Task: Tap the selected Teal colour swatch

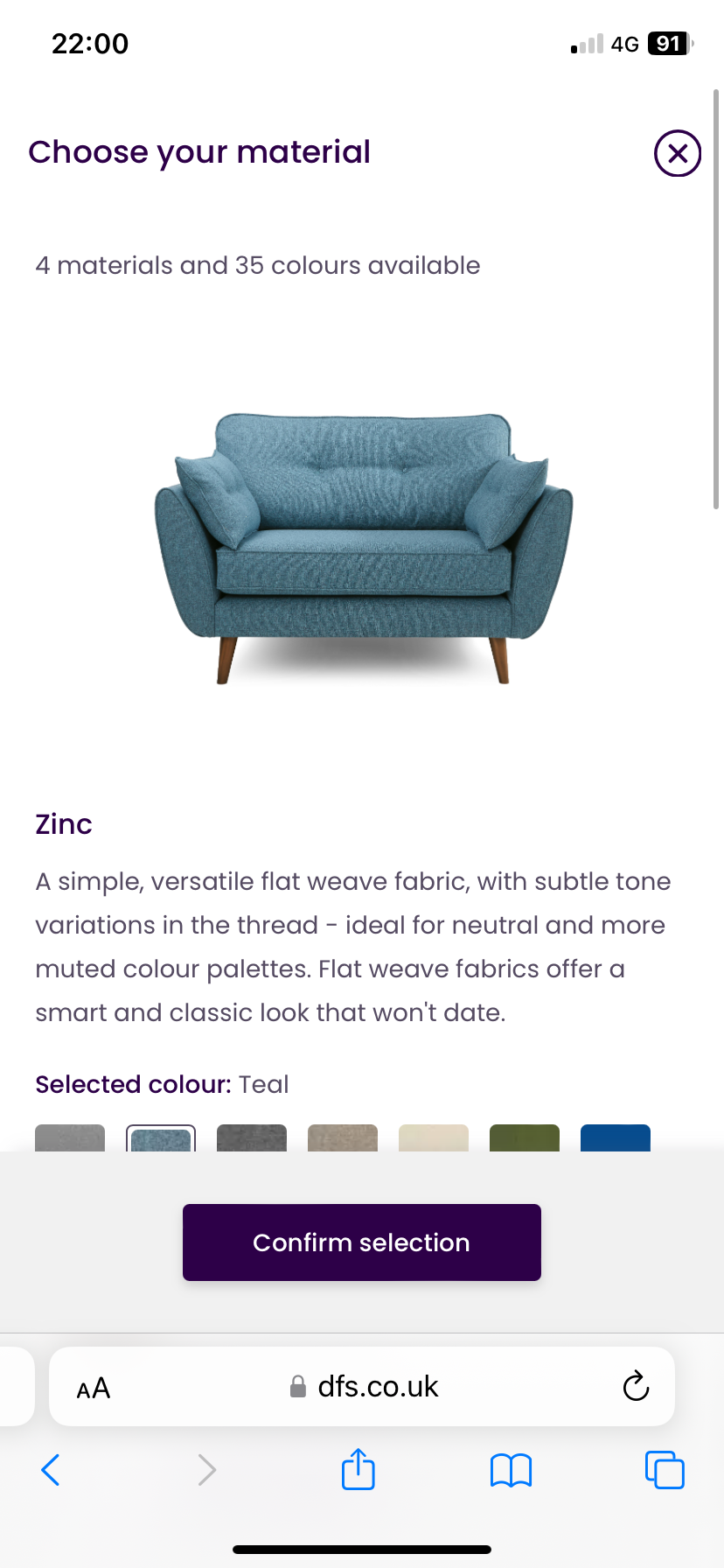Action: click(161, 1139)
